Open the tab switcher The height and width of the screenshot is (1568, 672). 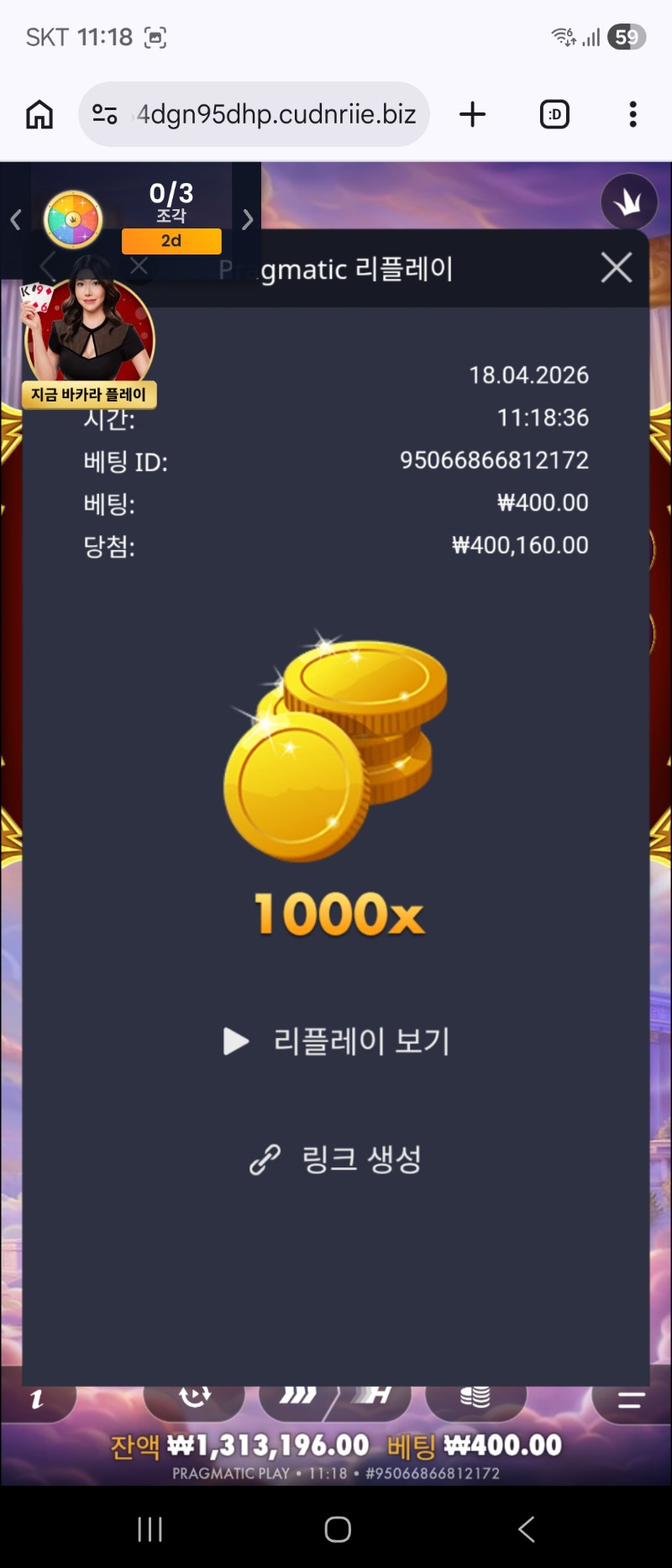coord(554,114)
